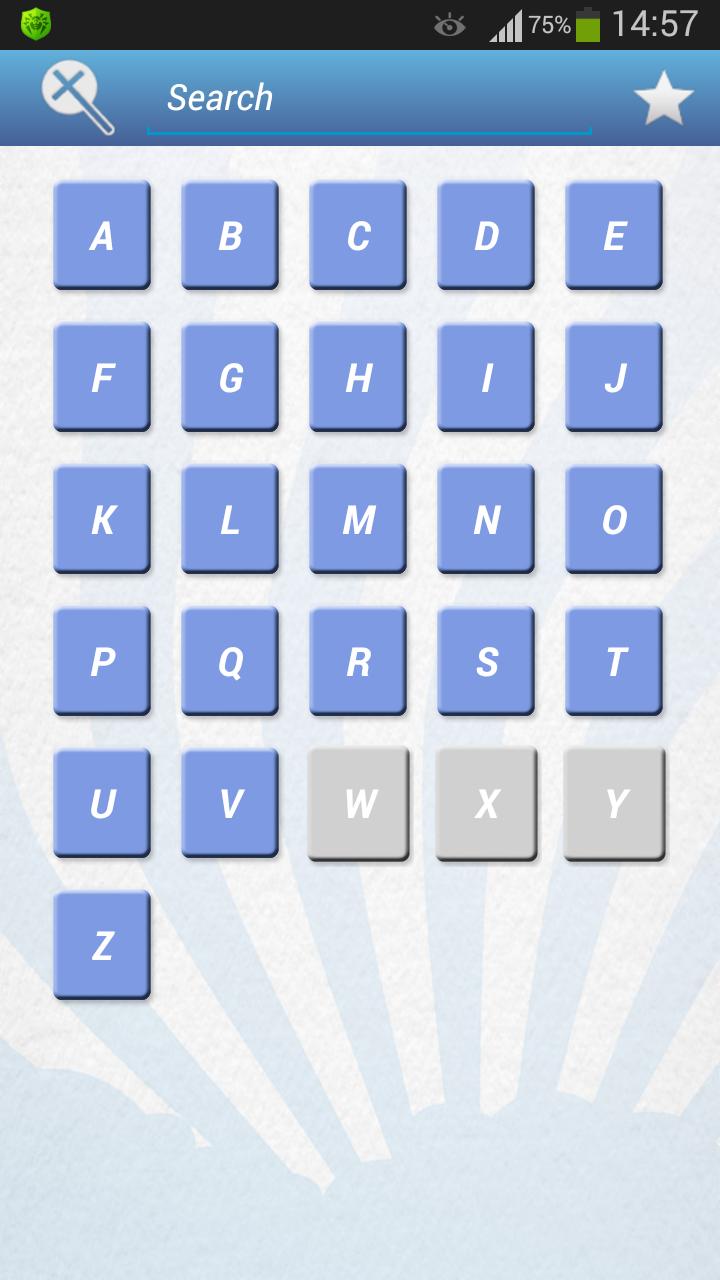Image resolution: width=720 pixels, height=1280 pixels.
Task: Browse the letter P list
Action: pyautogui.click(x=102, y=661)
